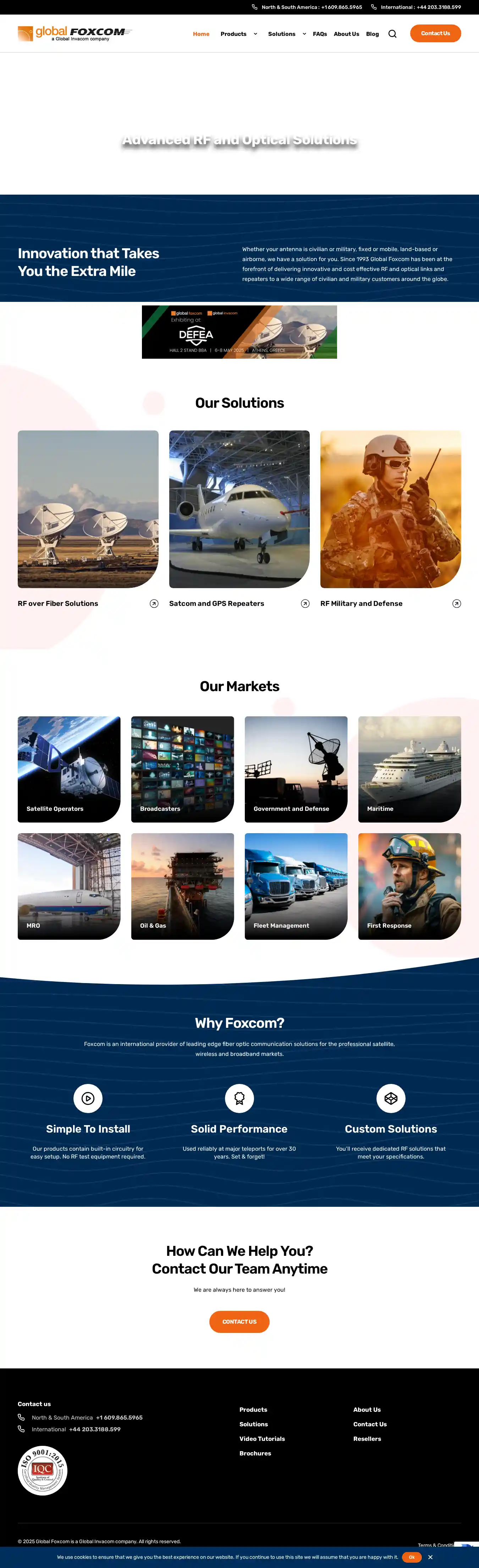Open the DEFEA exhibition banner

(x=239, y=332)
